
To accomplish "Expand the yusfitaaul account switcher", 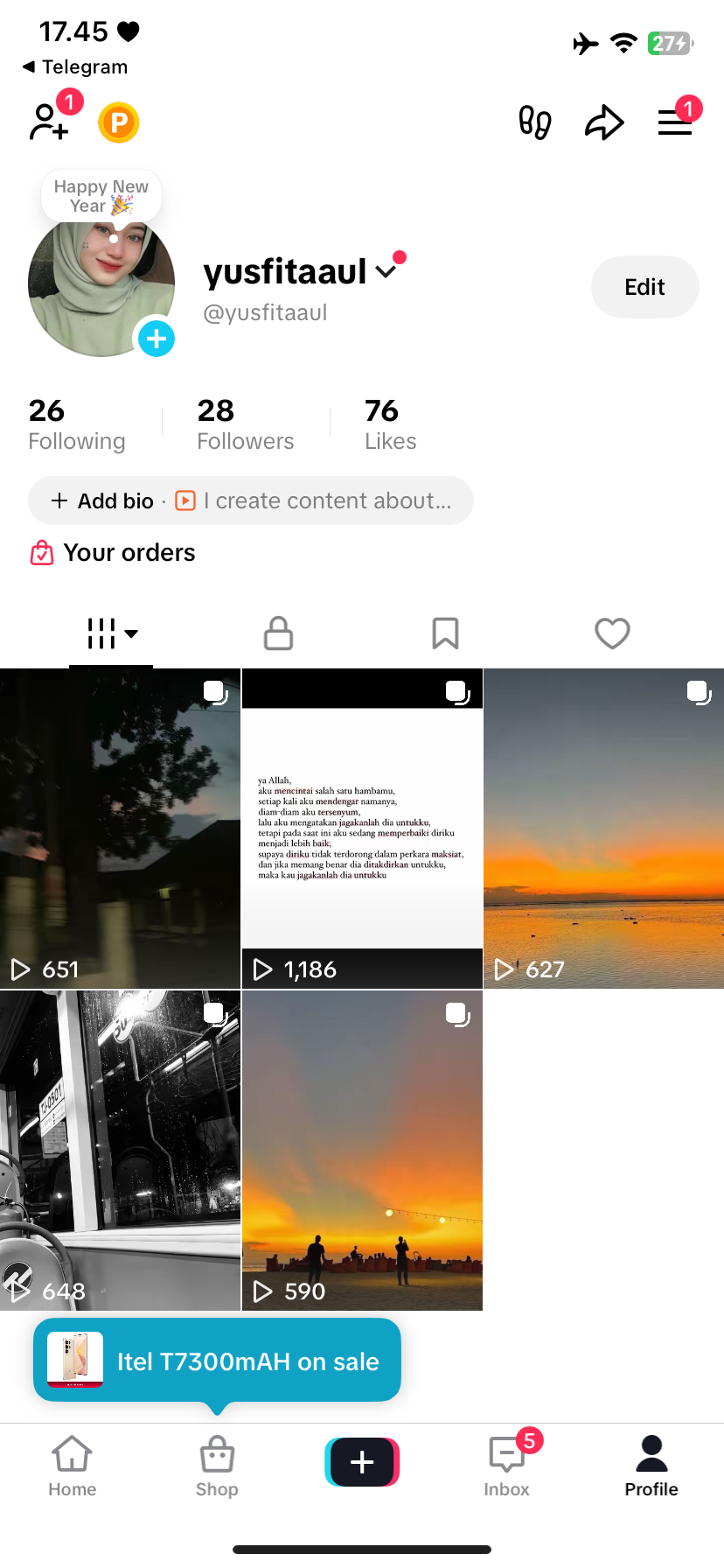I will [x=386, y=272].
